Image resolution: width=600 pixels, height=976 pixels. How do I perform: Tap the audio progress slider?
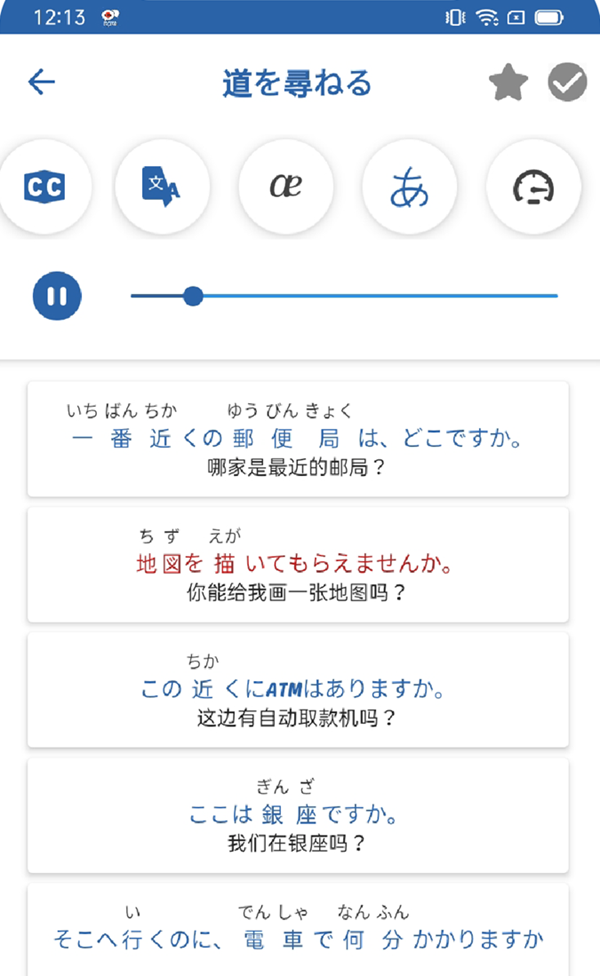344,296
